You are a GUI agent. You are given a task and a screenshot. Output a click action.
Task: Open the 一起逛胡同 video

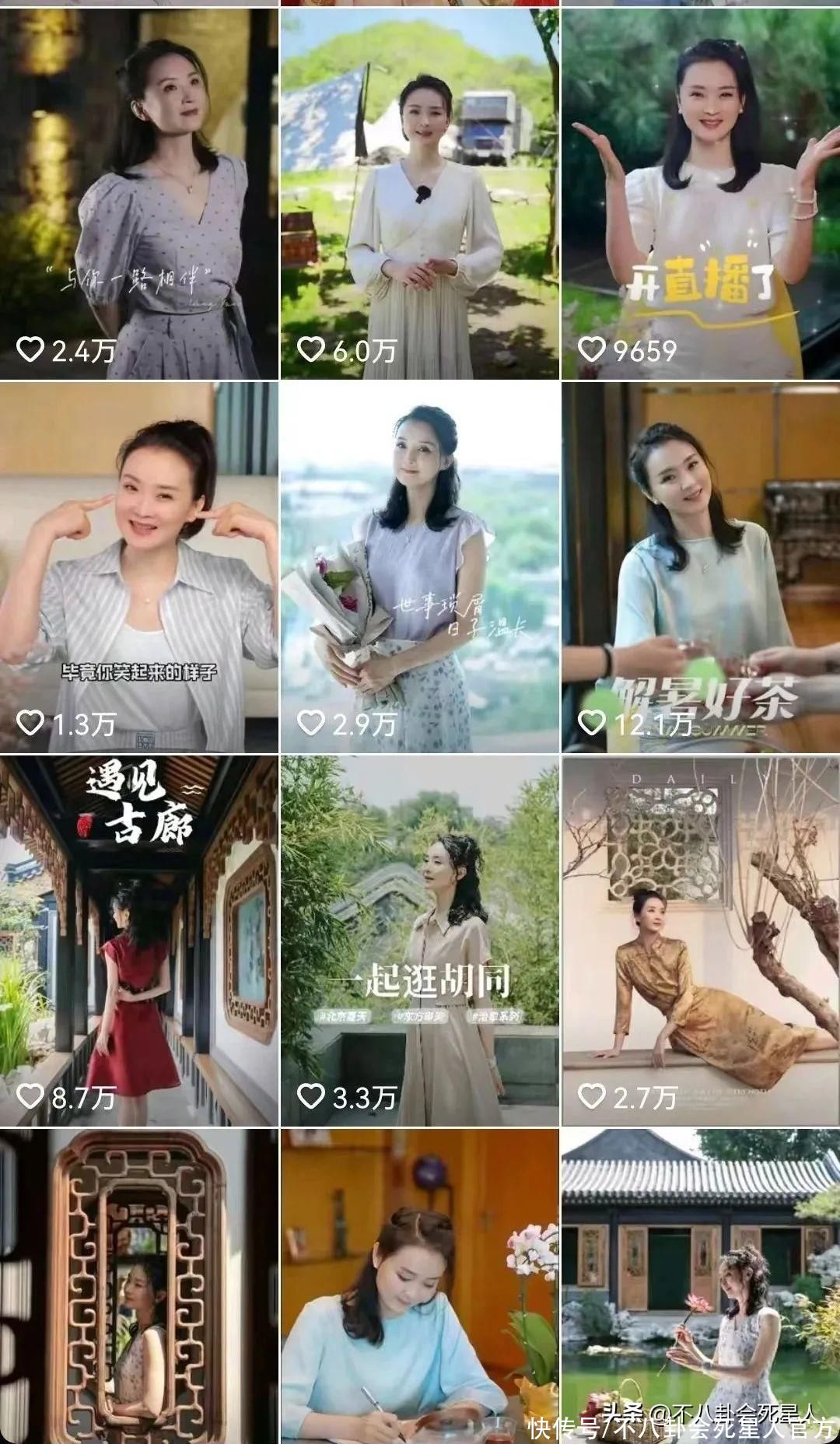[x=419, y=941]
